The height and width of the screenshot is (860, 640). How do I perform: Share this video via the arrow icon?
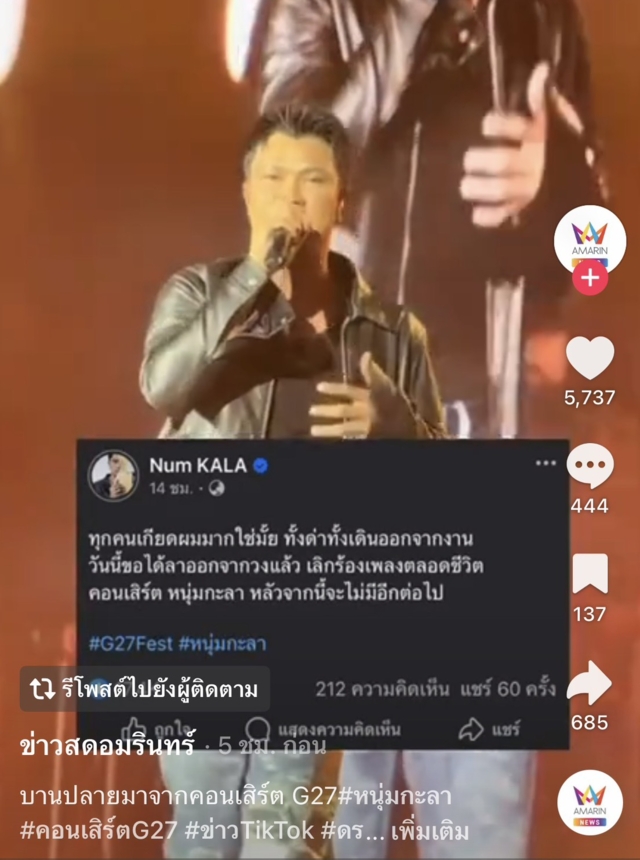click(590, 683)
